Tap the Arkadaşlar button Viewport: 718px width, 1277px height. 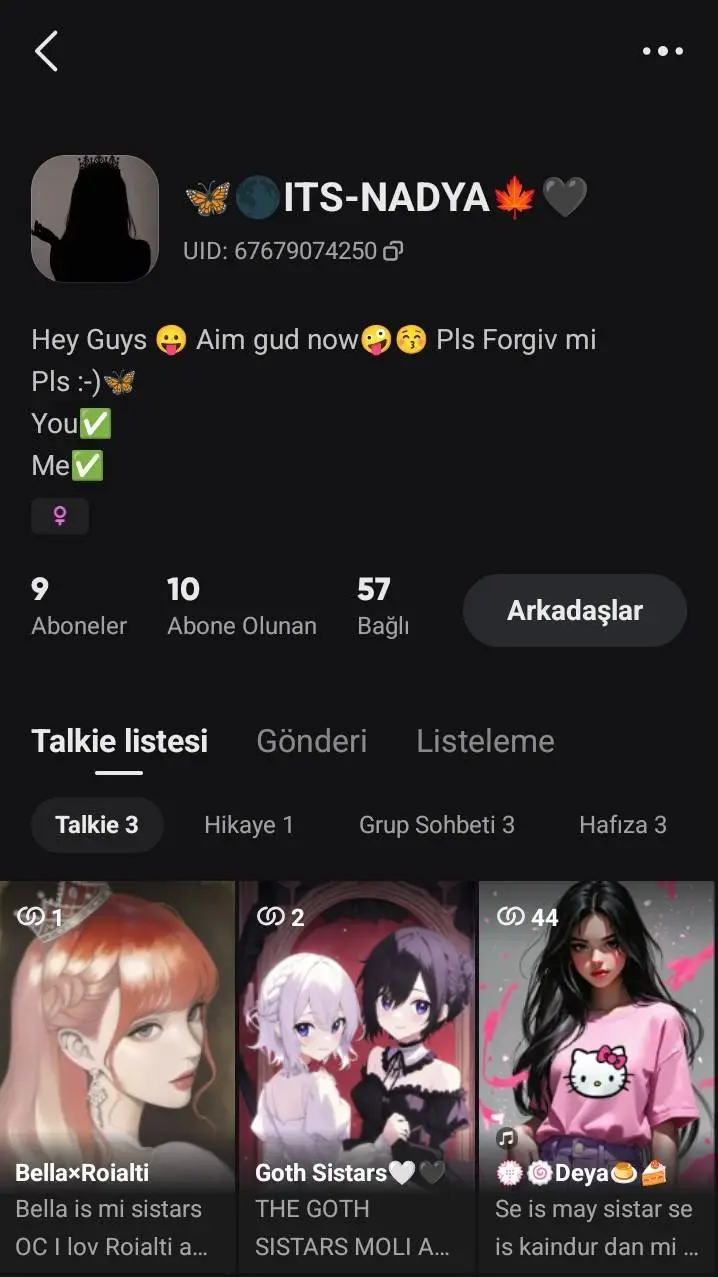(575, 610)
